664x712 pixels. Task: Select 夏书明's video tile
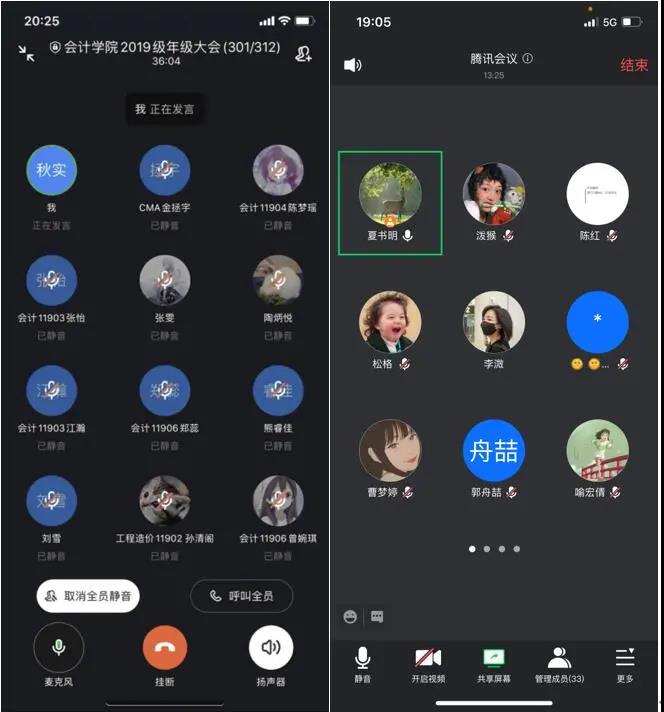point(390,203)
